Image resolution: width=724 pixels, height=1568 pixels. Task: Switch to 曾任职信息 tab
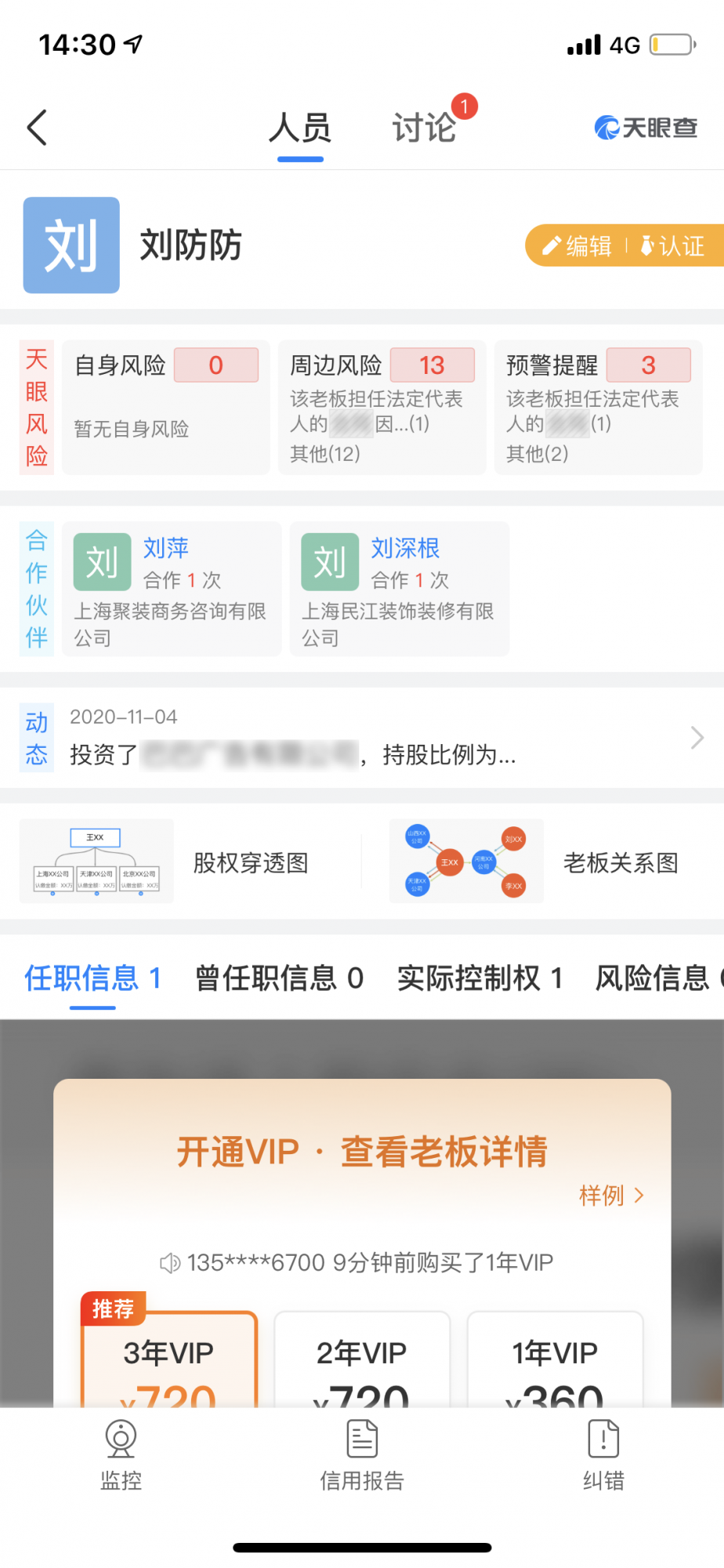tap(279, 978)
